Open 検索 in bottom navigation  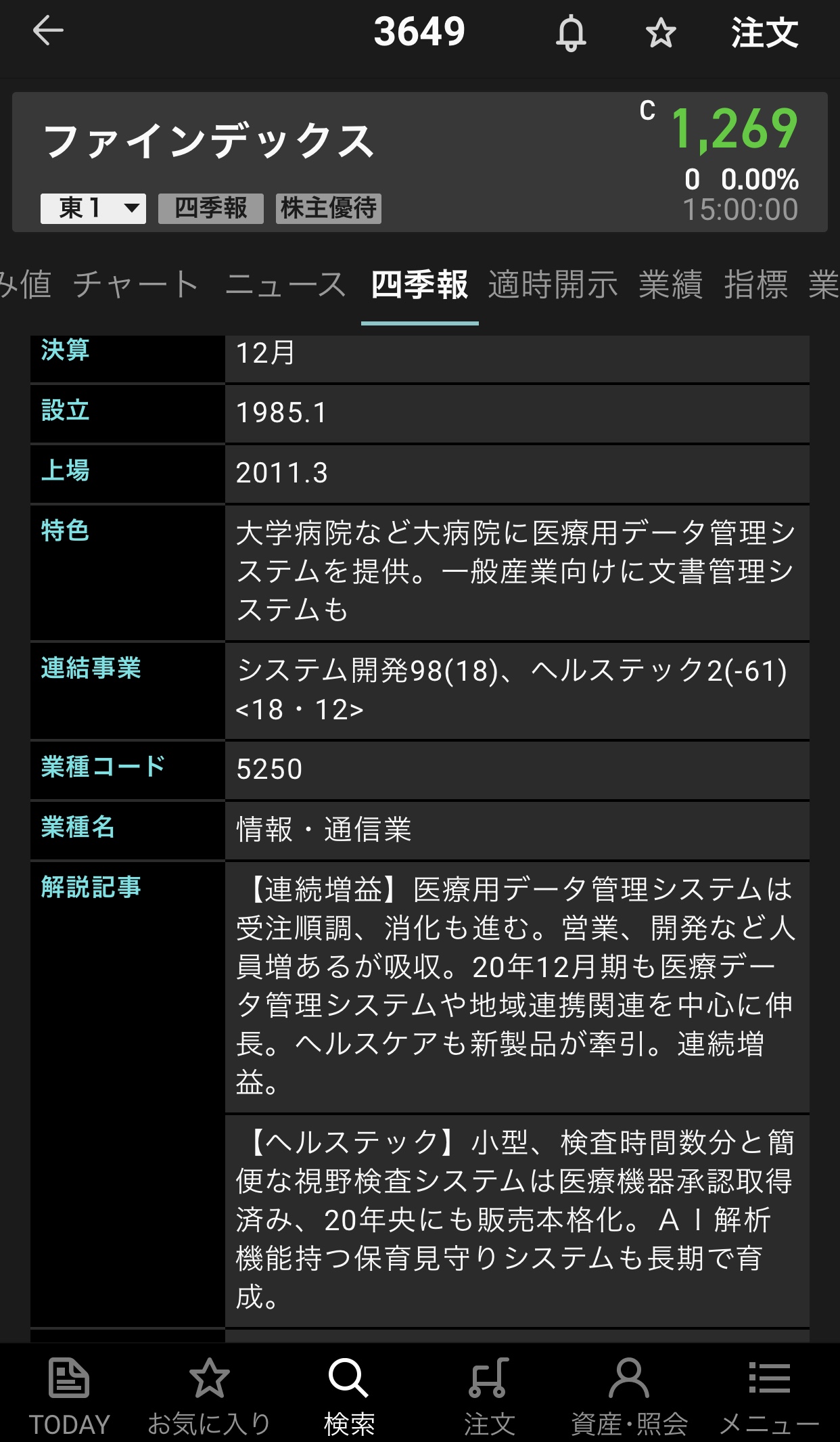349,1395
